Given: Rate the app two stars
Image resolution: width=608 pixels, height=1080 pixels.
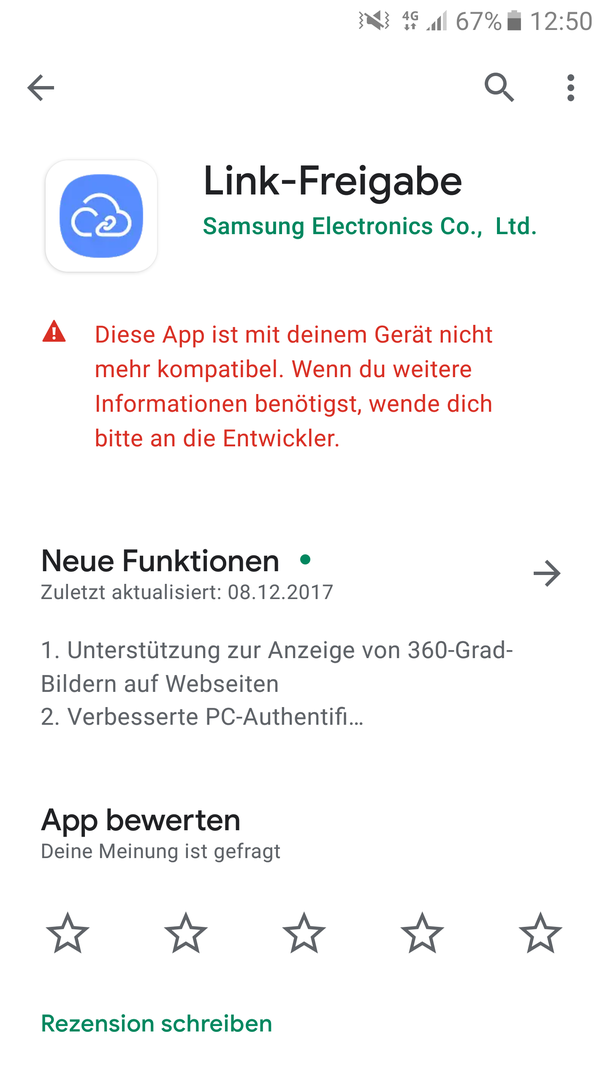Looking at the screenshot, I should (x=186, y=933).
